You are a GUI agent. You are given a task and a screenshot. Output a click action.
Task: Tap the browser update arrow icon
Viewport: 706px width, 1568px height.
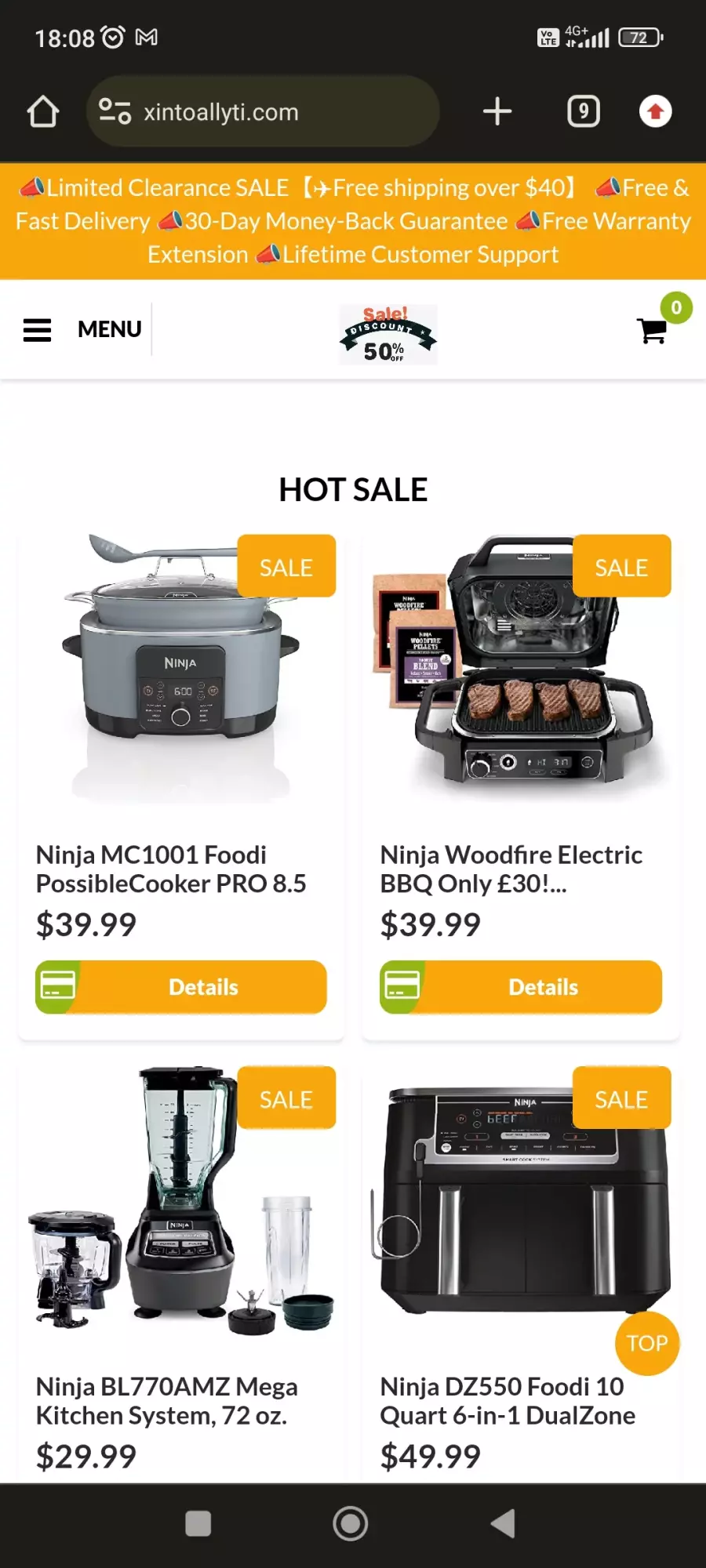(x=656, y=111)
